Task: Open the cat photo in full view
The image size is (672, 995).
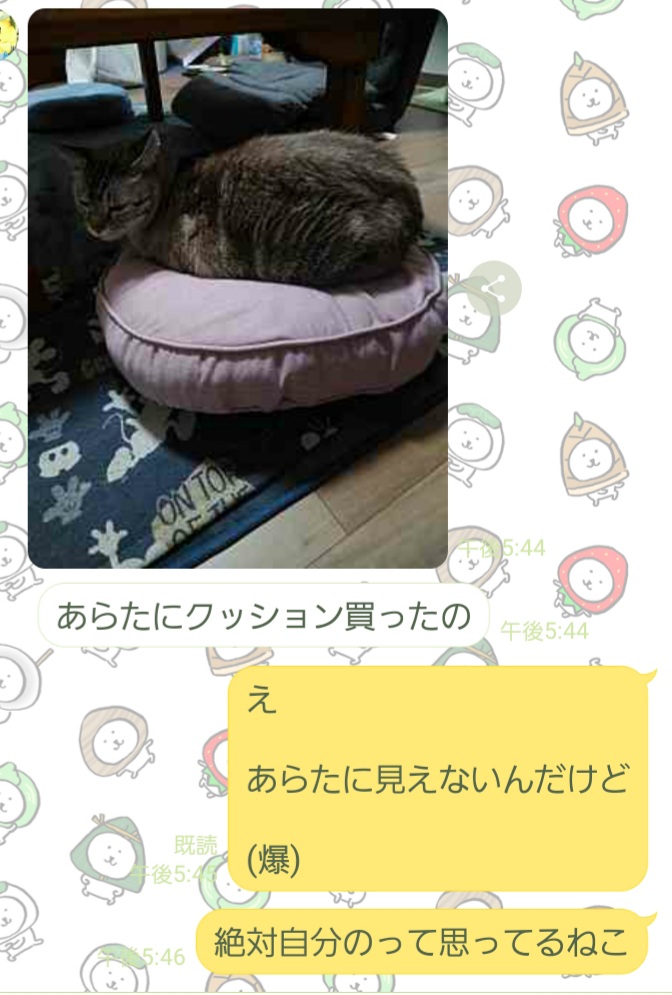Action: (237, 288)
